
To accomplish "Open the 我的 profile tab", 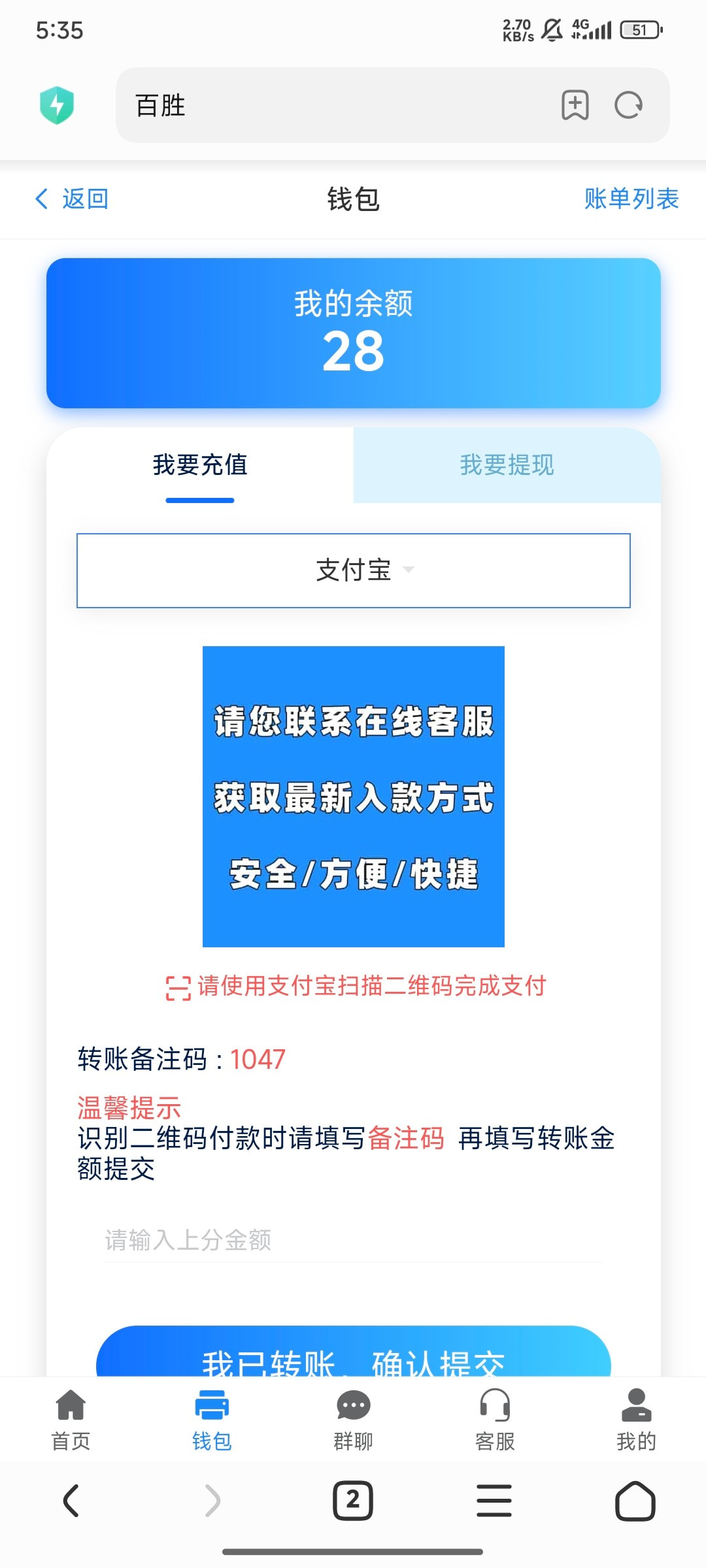I will coord(635,1419).
